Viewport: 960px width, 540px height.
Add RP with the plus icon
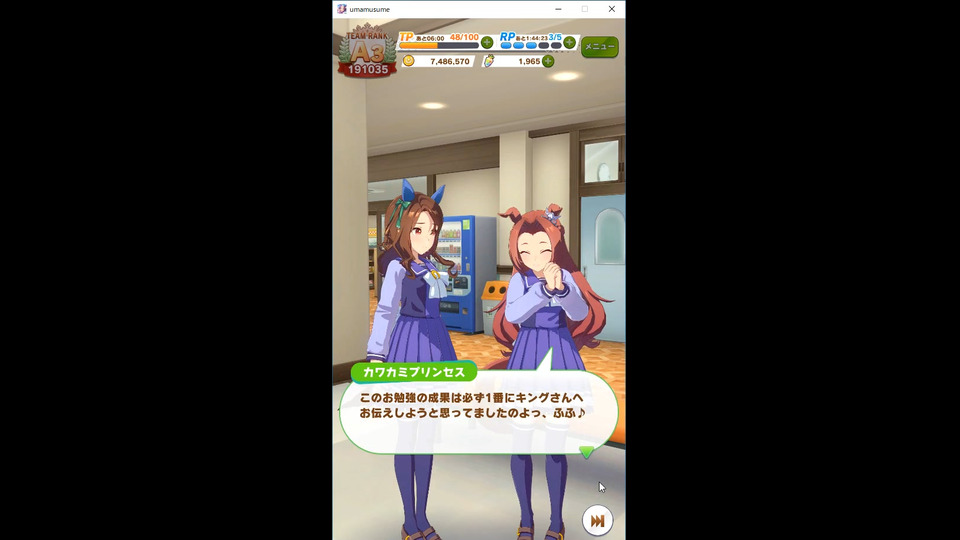click(x=569, y=42)
